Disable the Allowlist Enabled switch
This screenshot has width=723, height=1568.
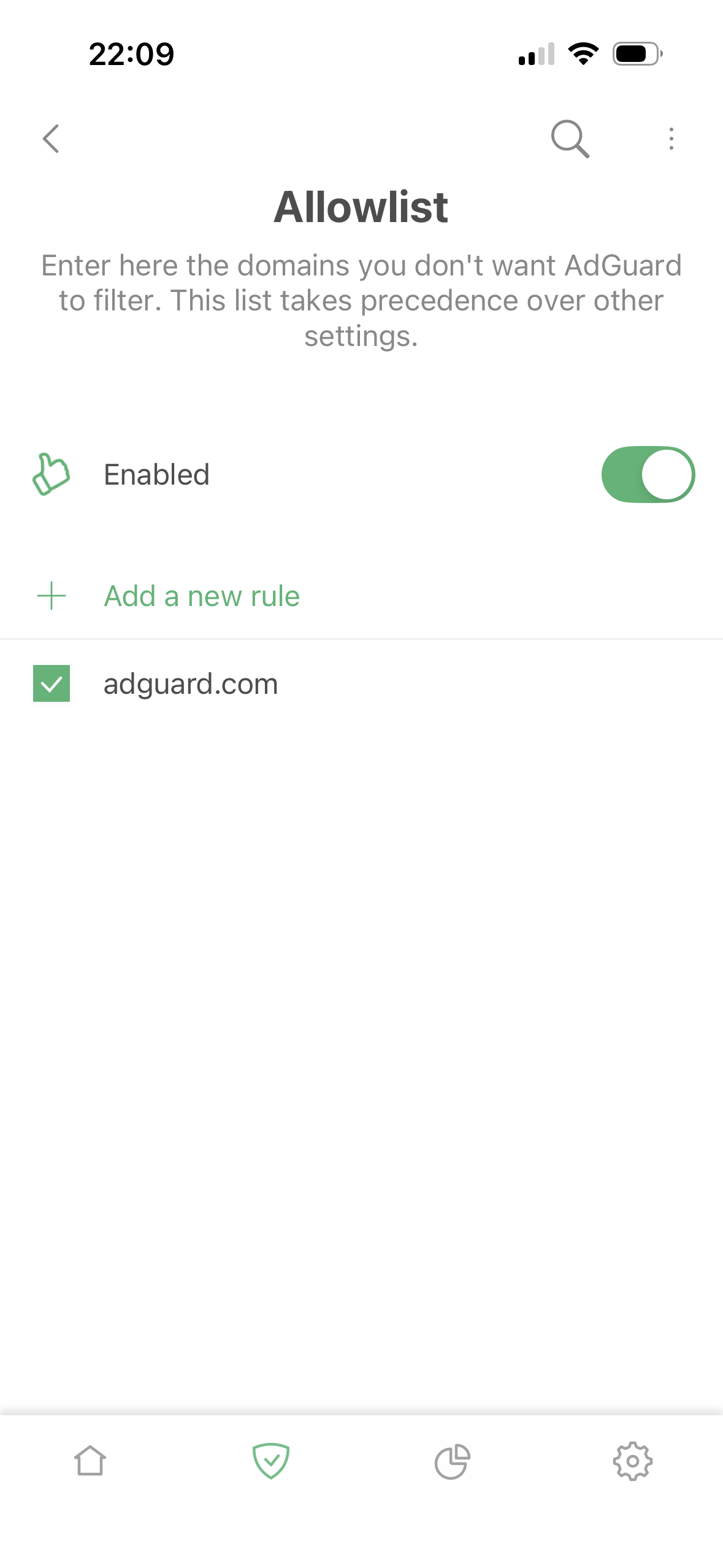(x=648, y=474)
